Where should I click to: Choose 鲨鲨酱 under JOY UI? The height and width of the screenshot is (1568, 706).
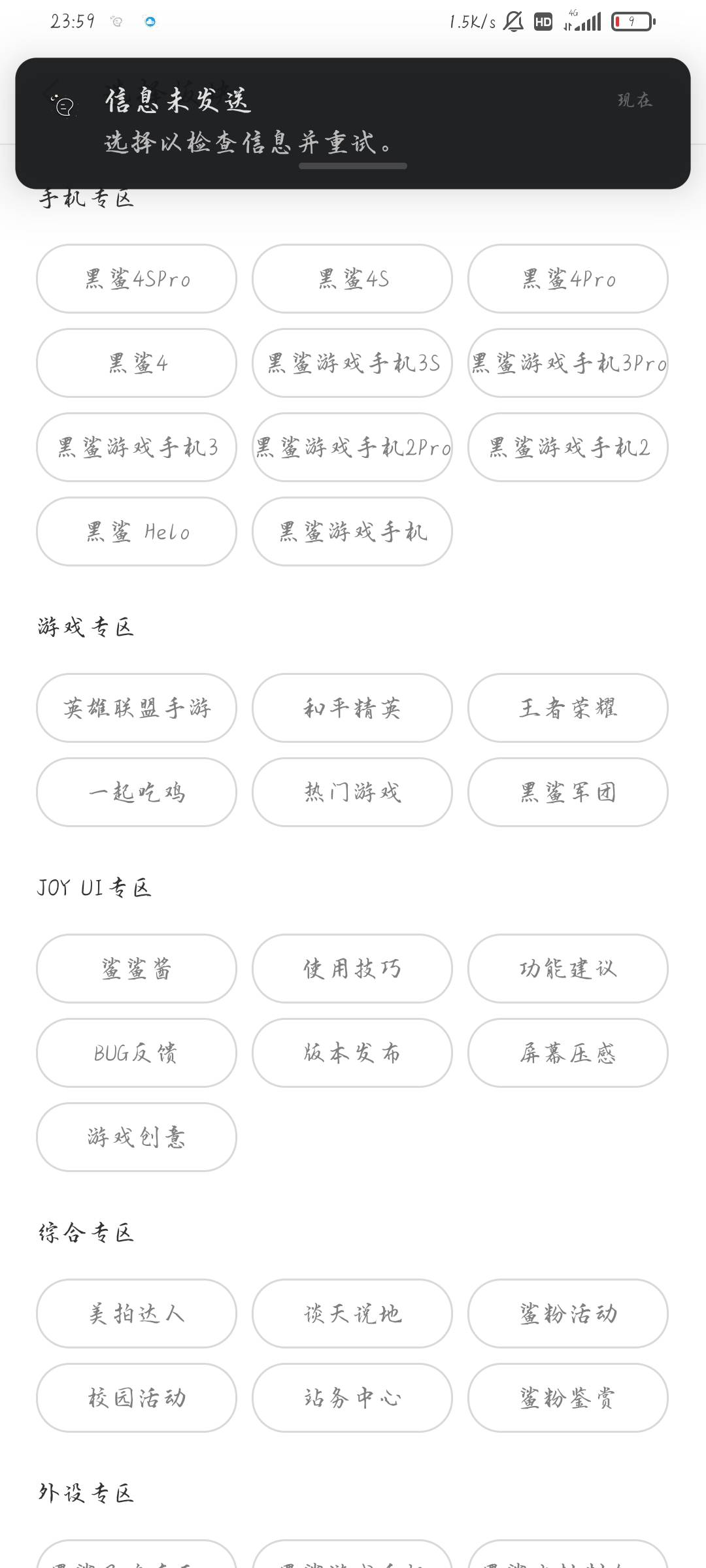137,969
